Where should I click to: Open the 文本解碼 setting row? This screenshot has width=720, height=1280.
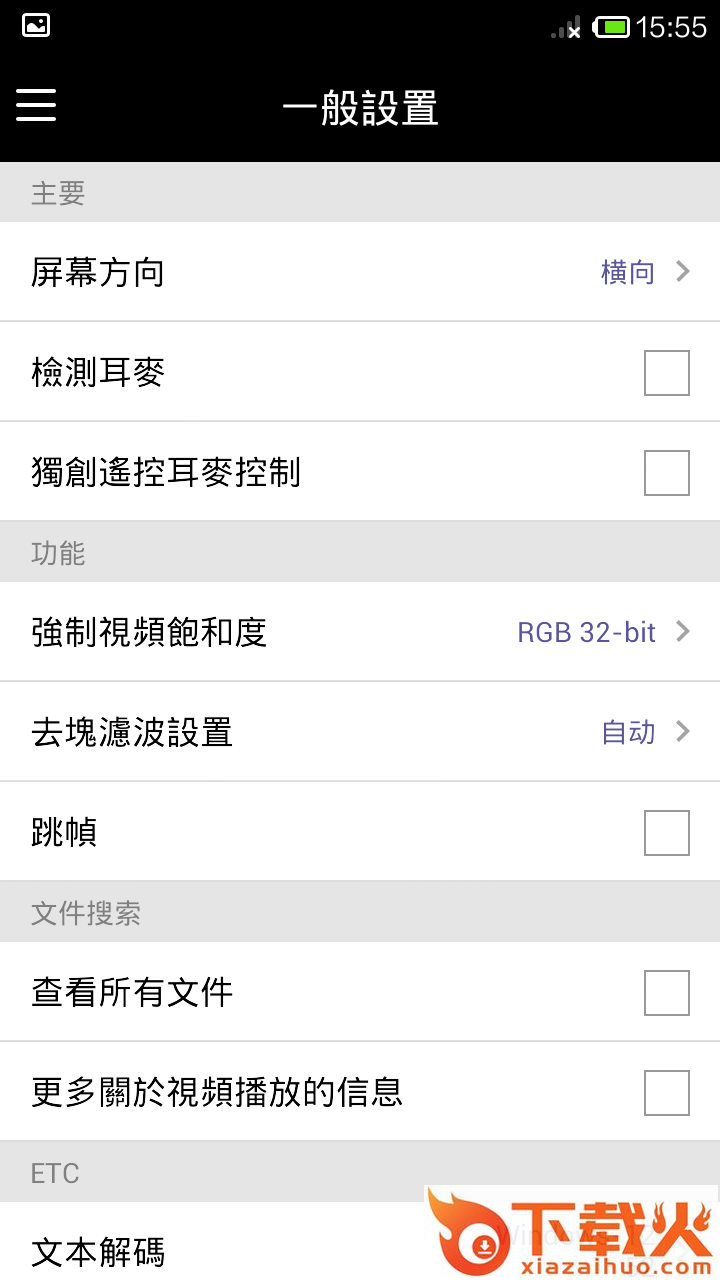pos(200,1250)
